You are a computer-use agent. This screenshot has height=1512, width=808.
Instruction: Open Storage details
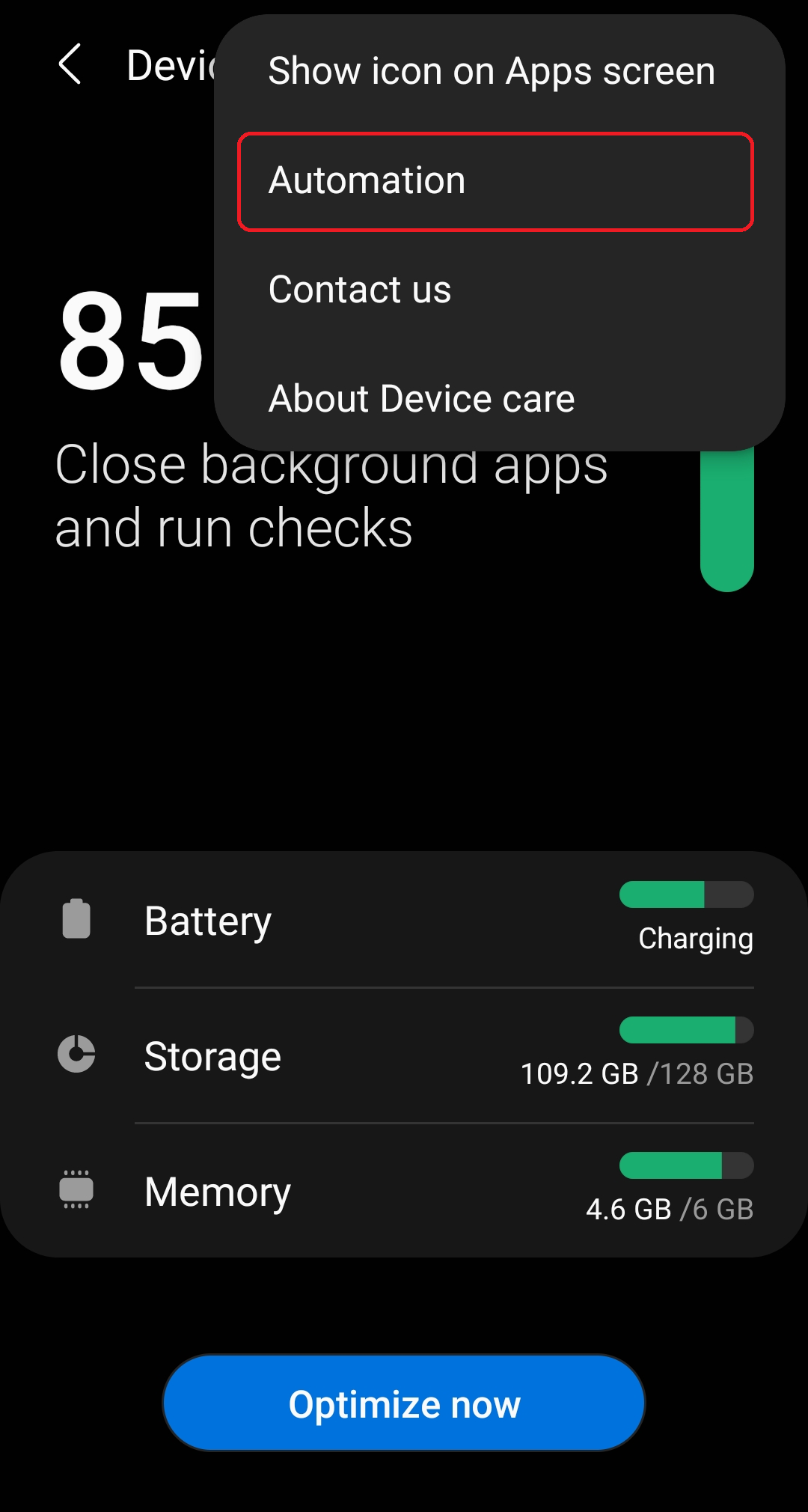[404, 1055]
